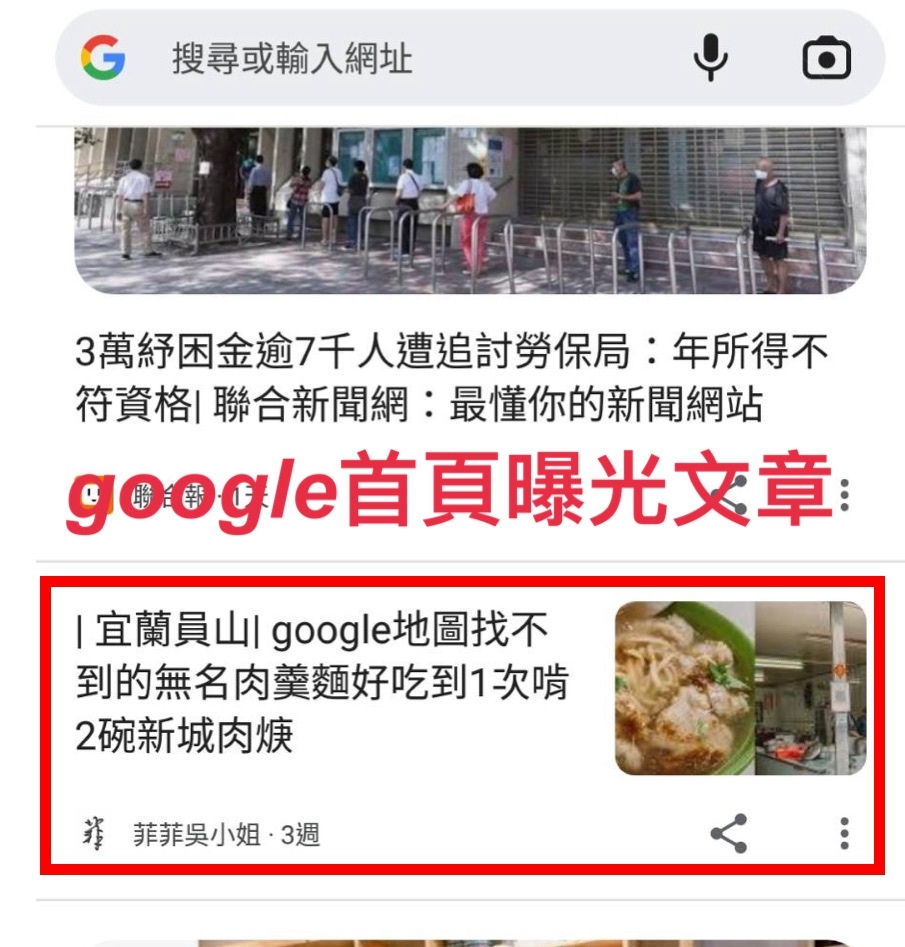Start voice search with the microphone
The image size is (905, 947).
pos(710,58)
